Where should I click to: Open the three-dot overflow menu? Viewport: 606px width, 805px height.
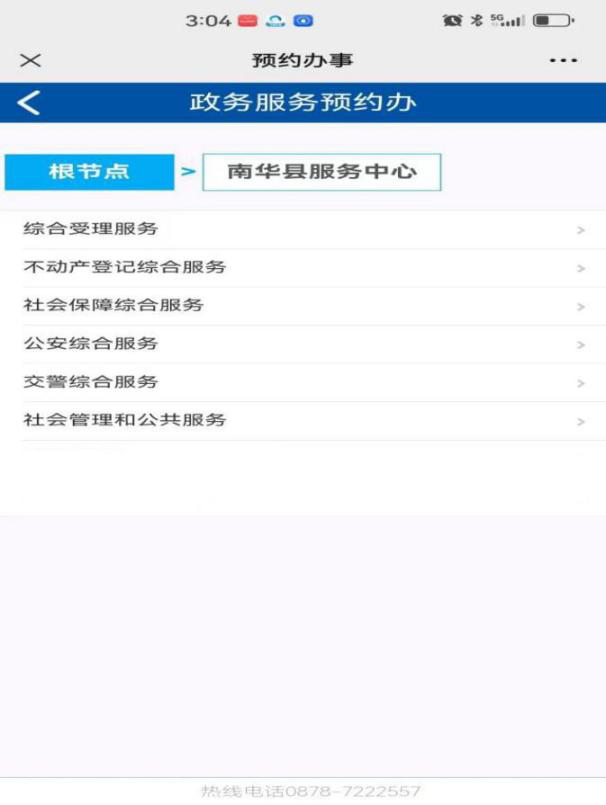[563, 60]
